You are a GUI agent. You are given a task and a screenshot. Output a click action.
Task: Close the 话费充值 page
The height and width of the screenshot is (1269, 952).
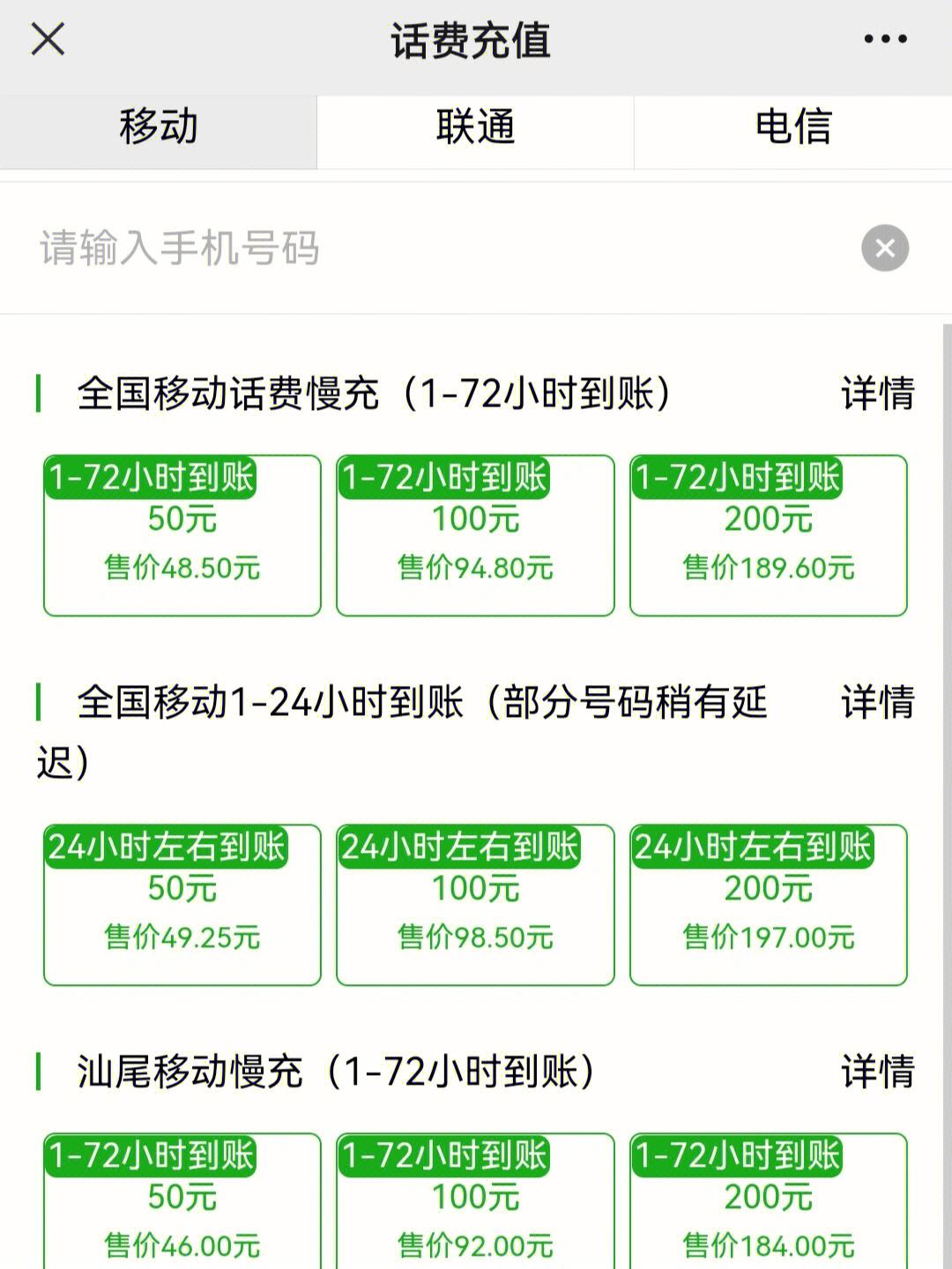click(48, 40)
